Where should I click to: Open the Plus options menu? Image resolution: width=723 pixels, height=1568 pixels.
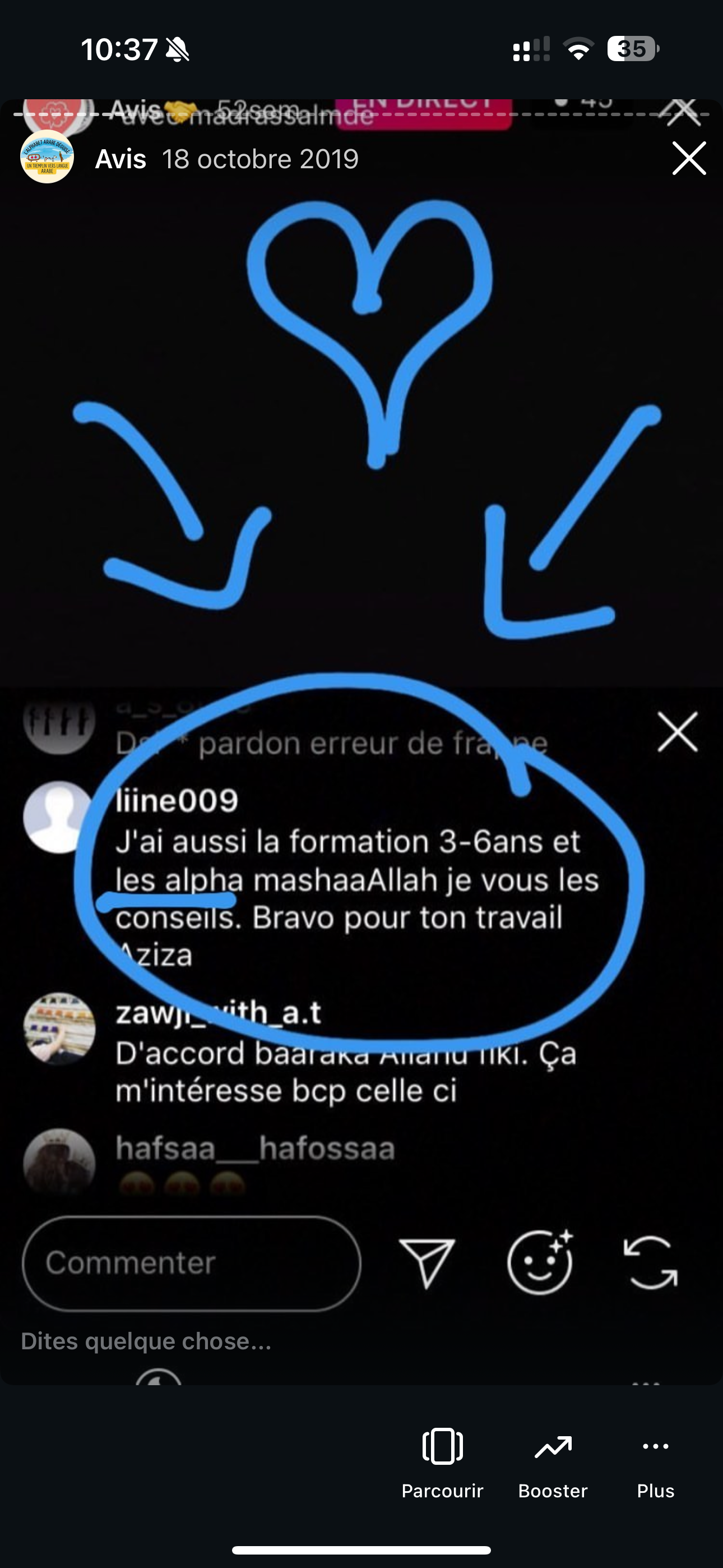pos(655,1462)
